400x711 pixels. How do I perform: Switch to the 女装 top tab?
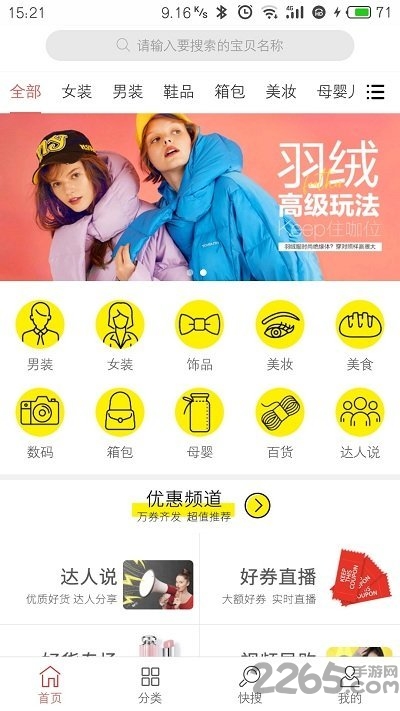[77, 92]
